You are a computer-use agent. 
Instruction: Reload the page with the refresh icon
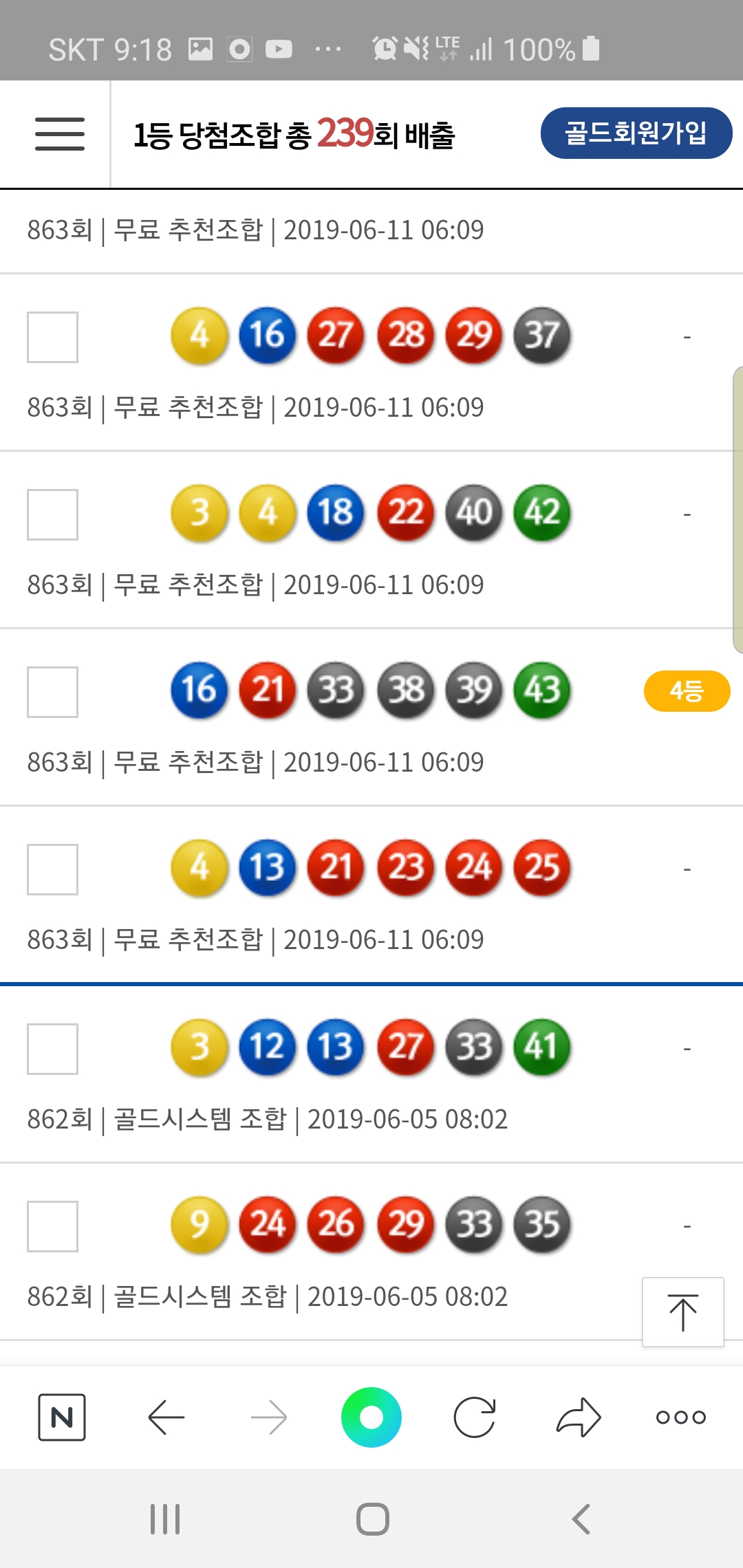pos(475,1417)
